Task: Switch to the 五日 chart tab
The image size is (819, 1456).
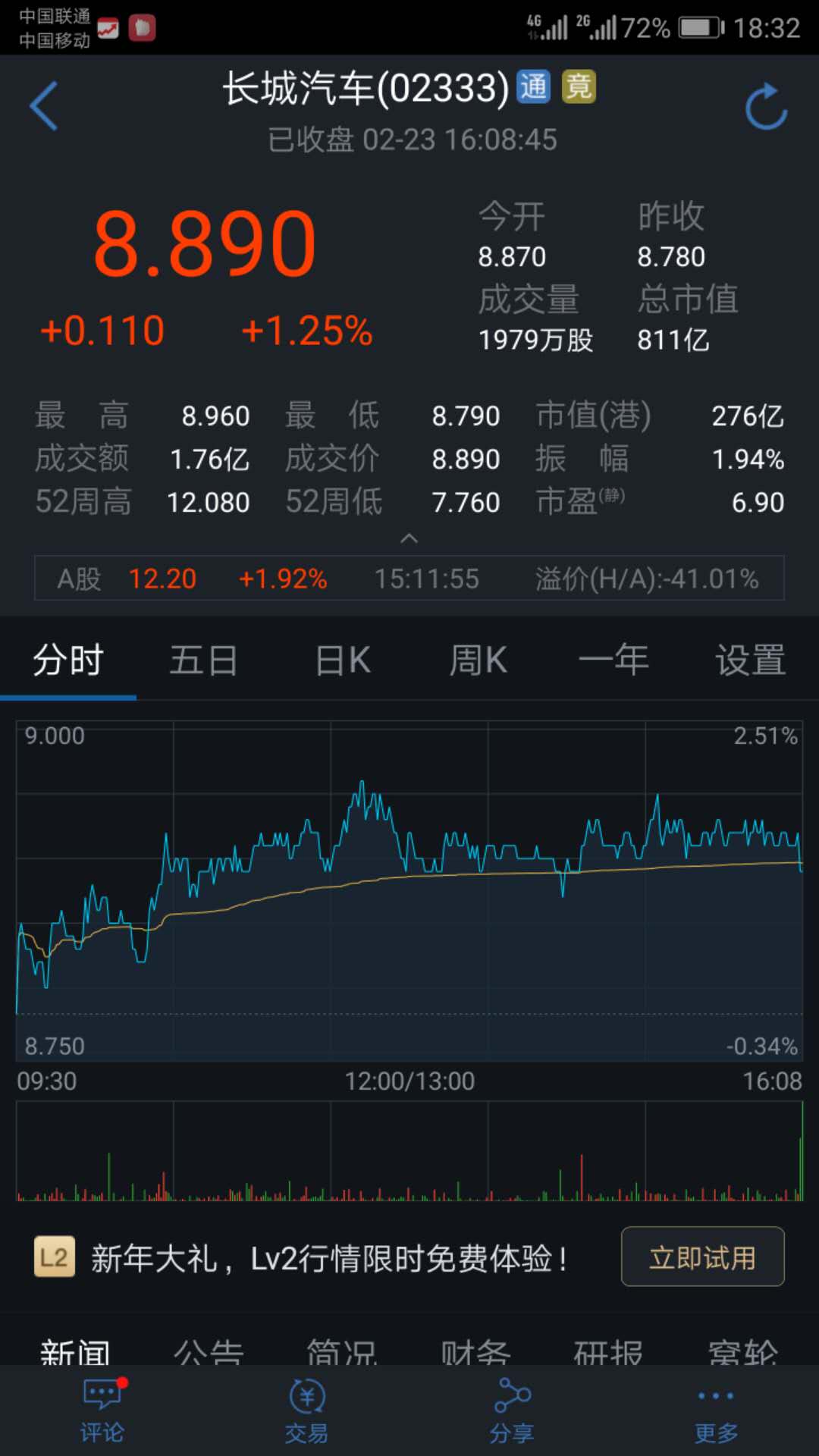Action: pos(204,660)
